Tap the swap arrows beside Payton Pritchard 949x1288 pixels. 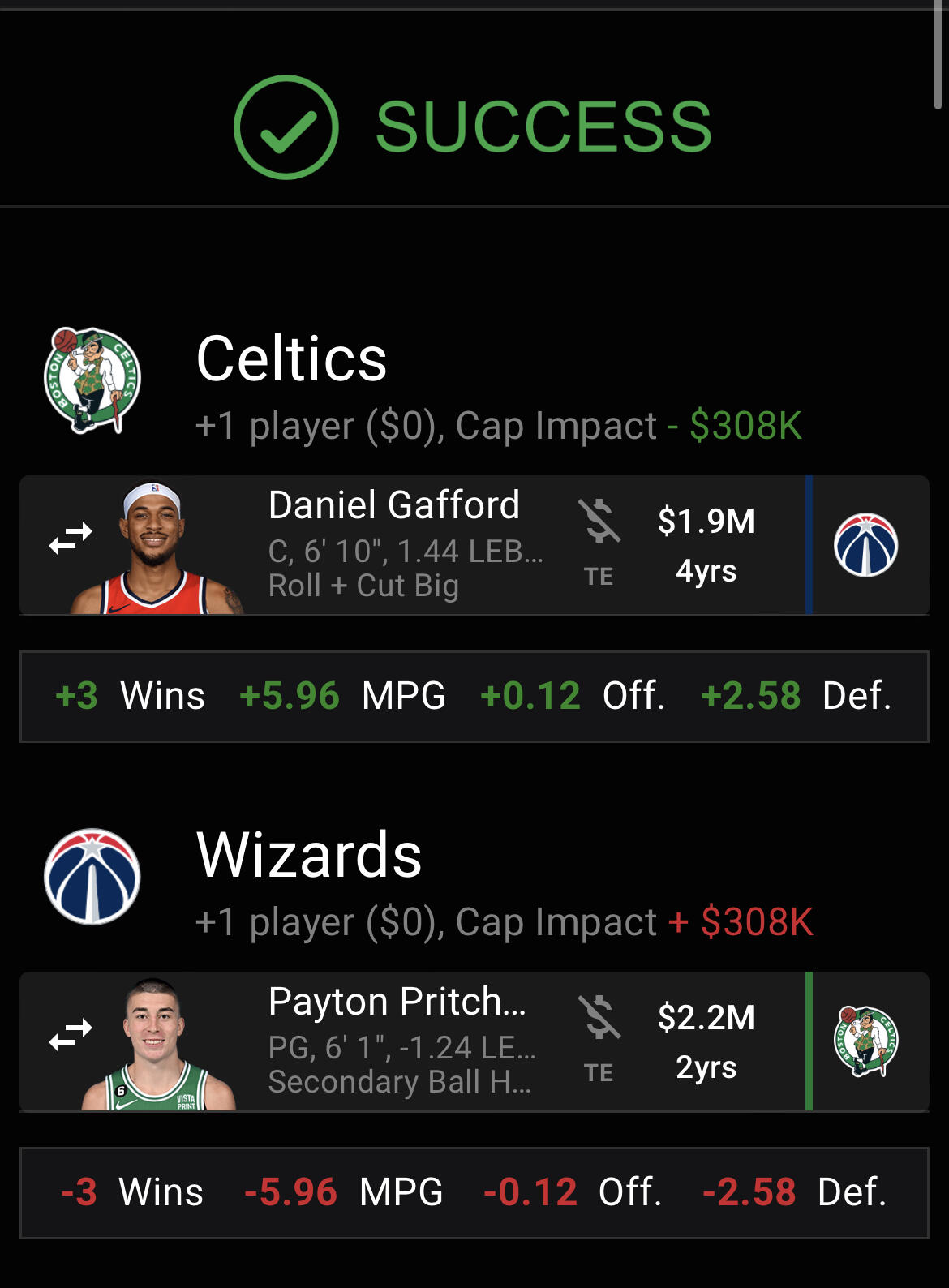pos(71,1035)
